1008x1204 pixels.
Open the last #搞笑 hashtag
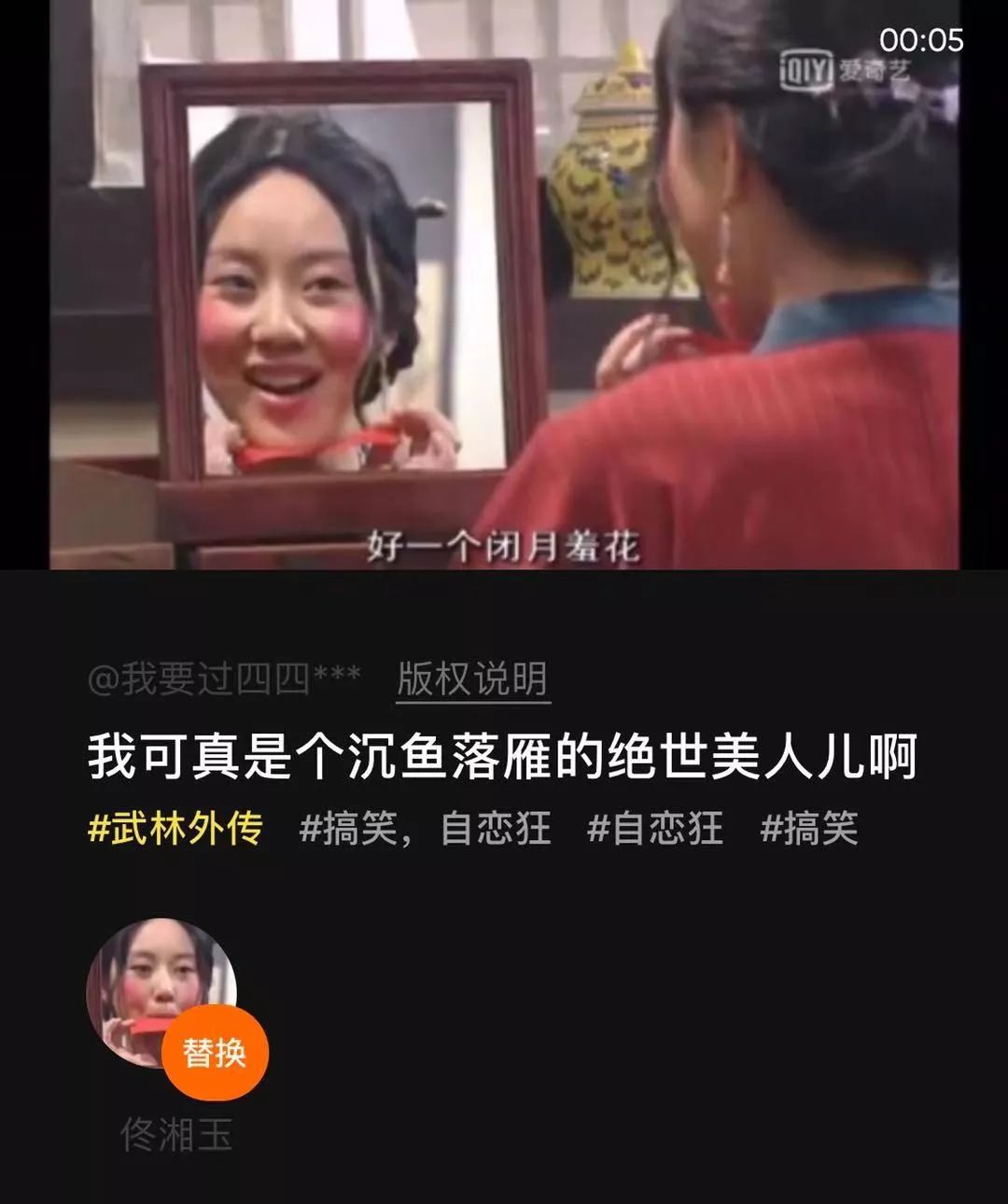pyautogui.click(x=808, y=827)
